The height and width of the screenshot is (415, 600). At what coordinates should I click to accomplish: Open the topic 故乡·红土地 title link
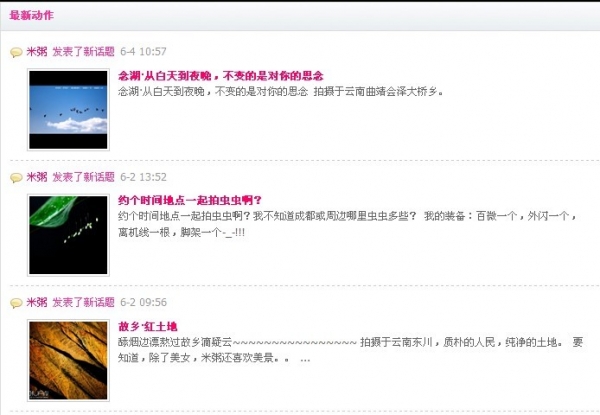147,326
